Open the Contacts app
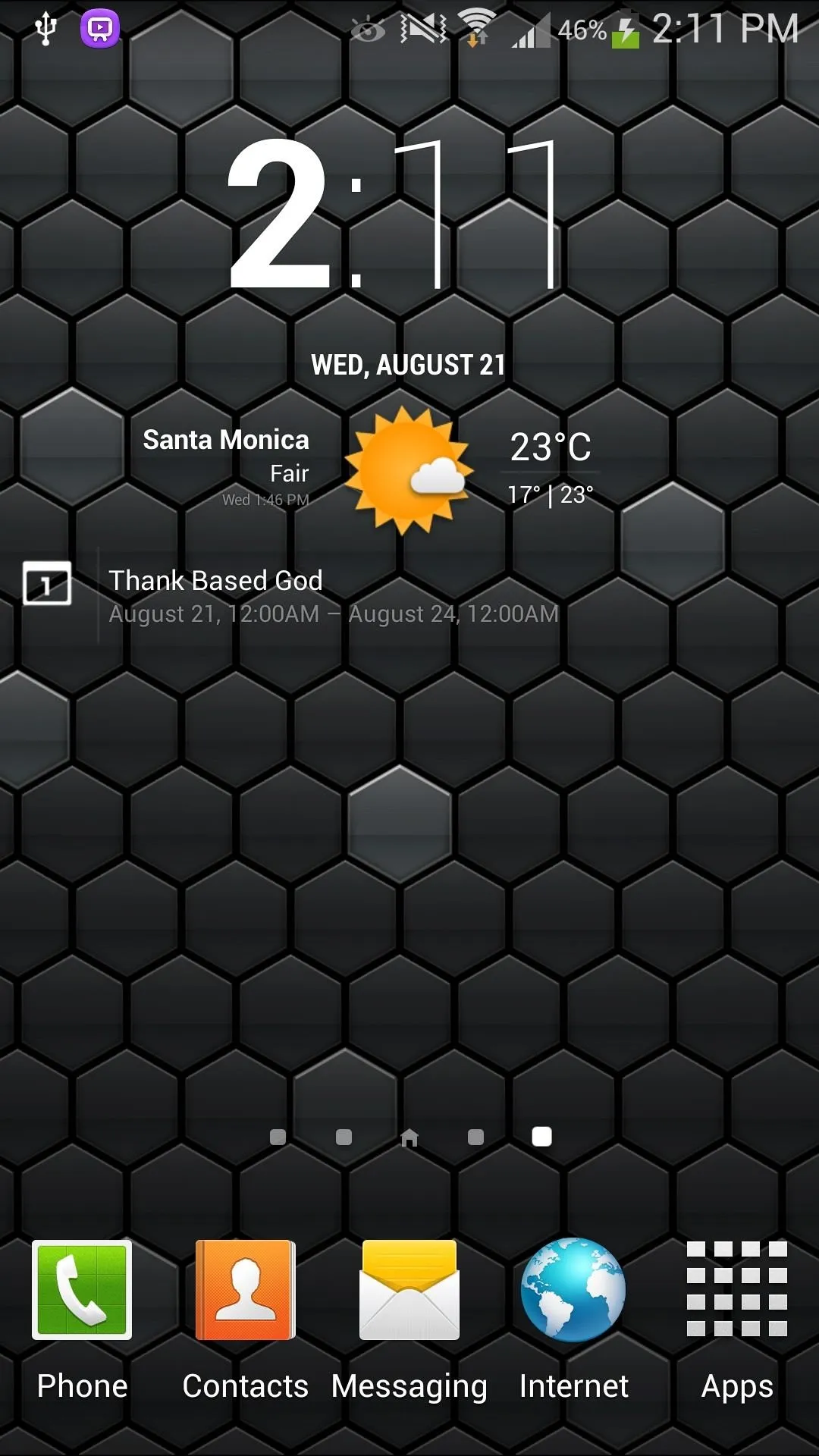The width and height of the screenshot is (819, 1456). pyautogui.click(x=246, y=1321)
